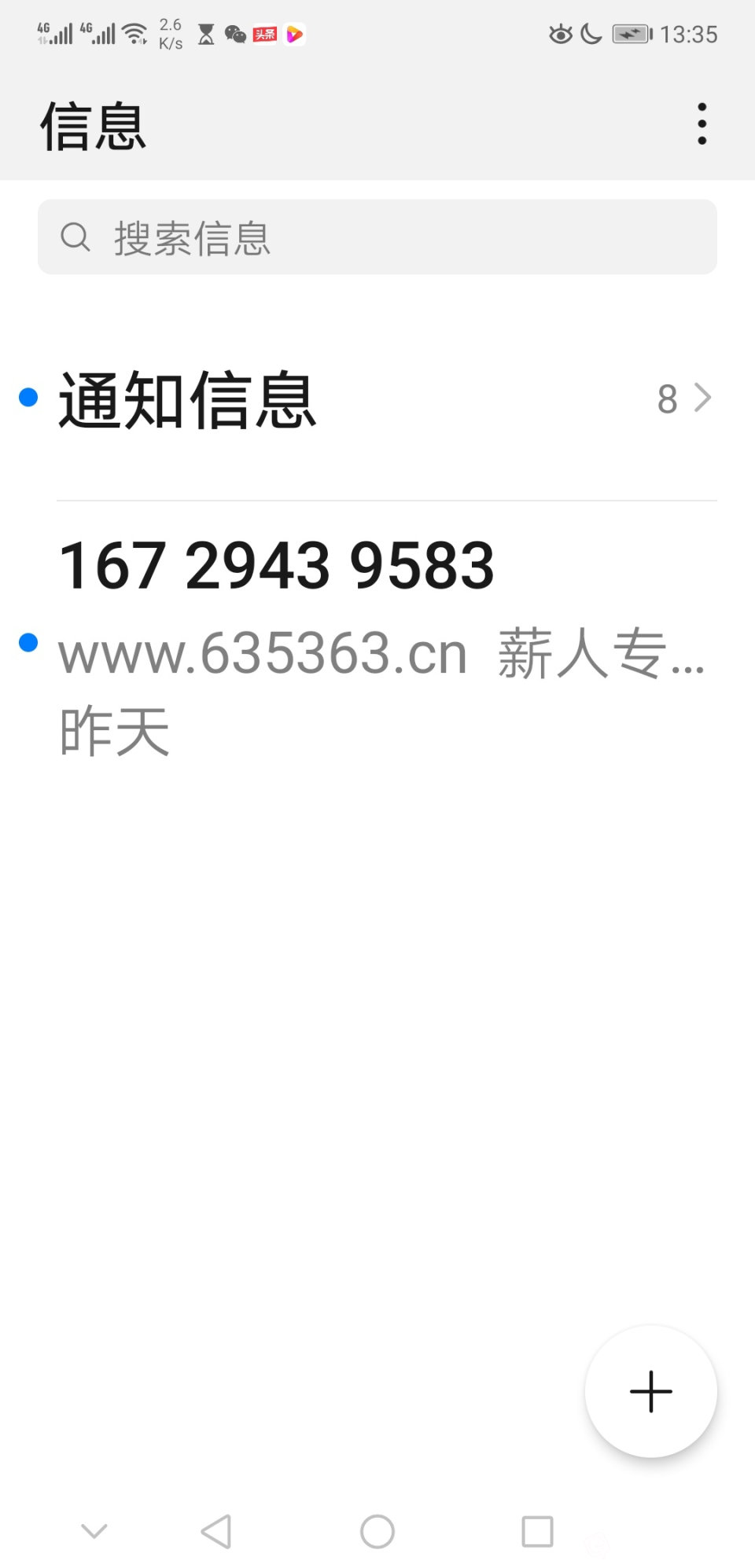Viewport: 755px width, 1568px height.
Task: Open the 通知信息 folder
Action: (370, 399)
